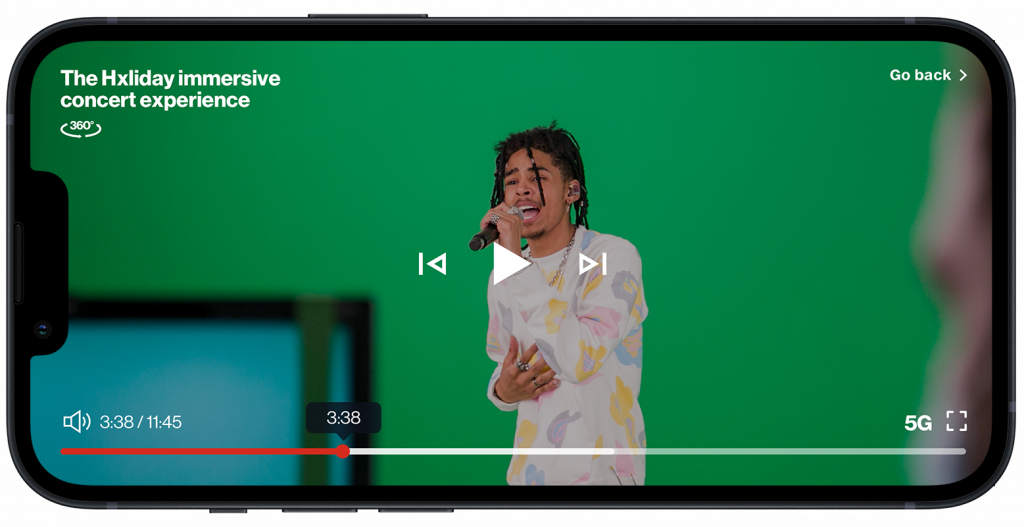
Task: Skip to the previous track
Action: pos(432,263)
